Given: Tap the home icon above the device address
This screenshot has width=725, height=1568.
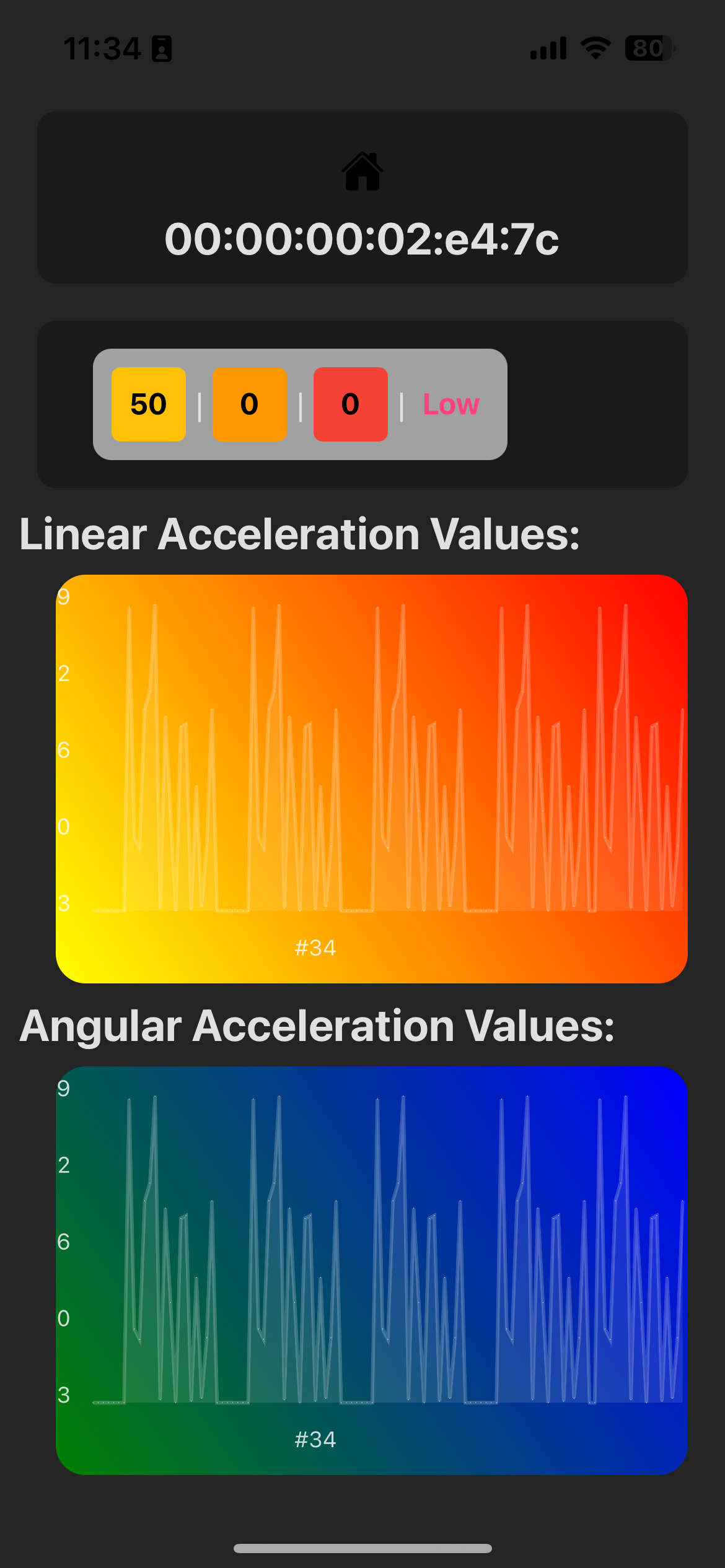Looking at the screenshot, I should click(x=362, y=172).
